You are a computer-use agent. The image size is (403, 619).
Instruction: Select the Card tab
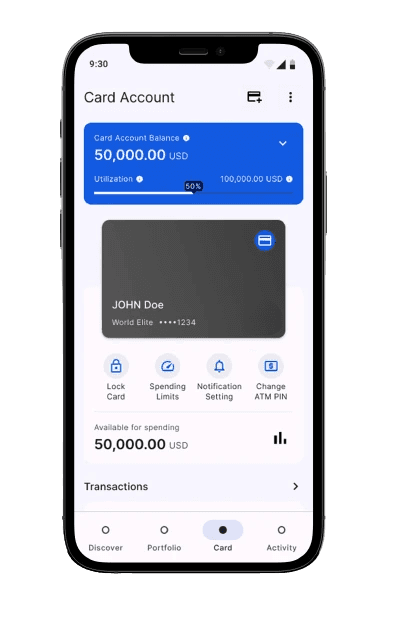223,537
